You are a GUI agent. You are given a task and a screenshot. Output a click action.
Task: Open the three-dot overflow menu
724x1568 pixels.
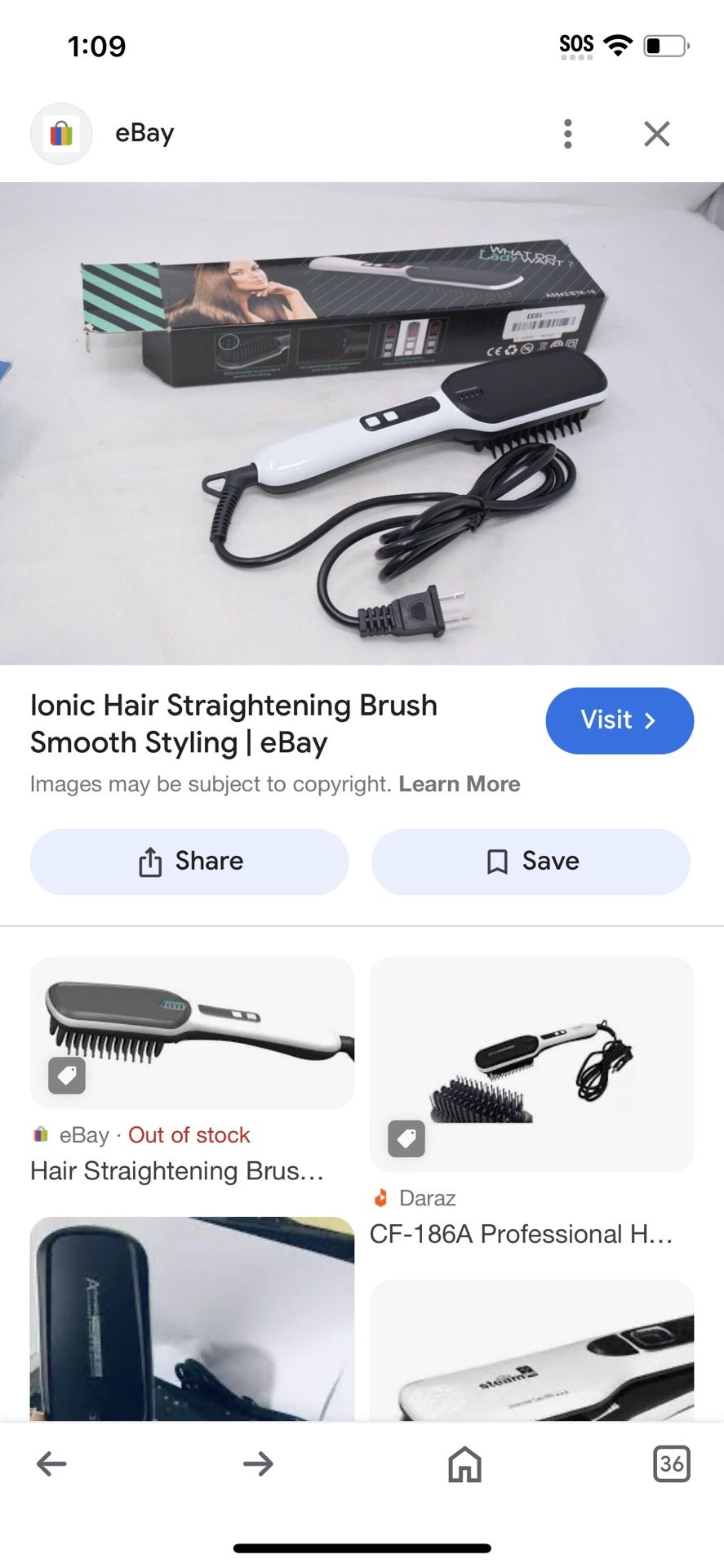coord(566,133)
